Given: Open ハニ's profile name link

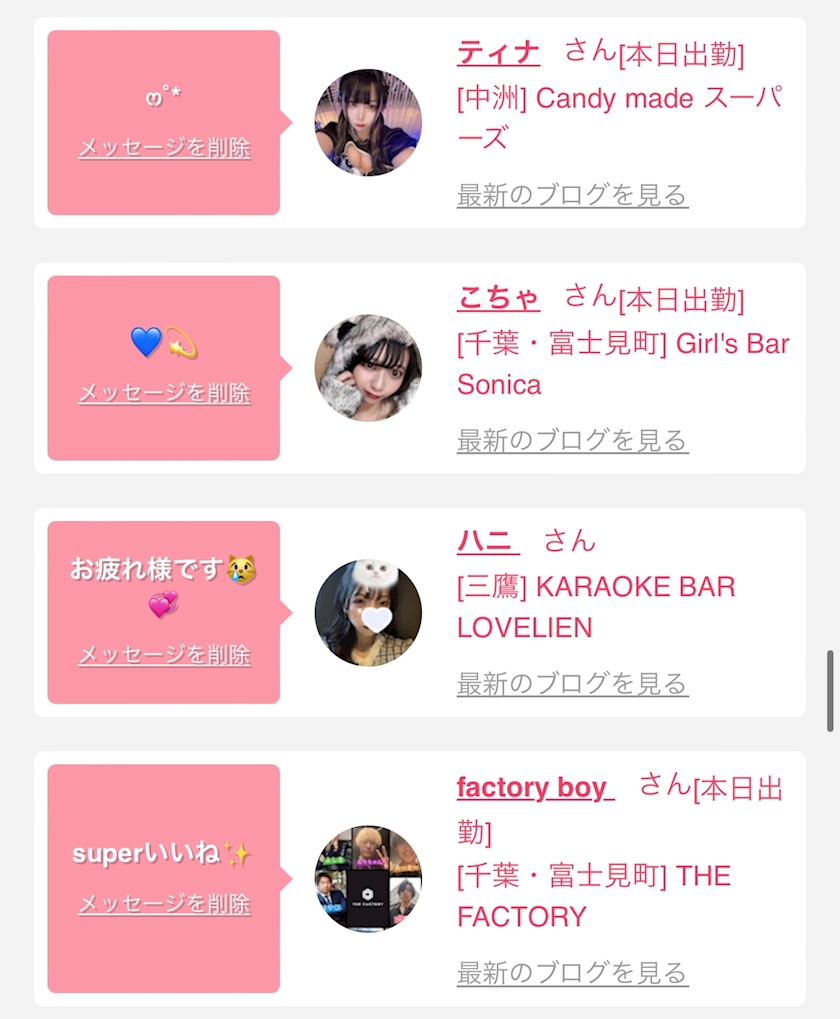Looking at the screenshot, I should pyautogui.click(x=487, y=541).
